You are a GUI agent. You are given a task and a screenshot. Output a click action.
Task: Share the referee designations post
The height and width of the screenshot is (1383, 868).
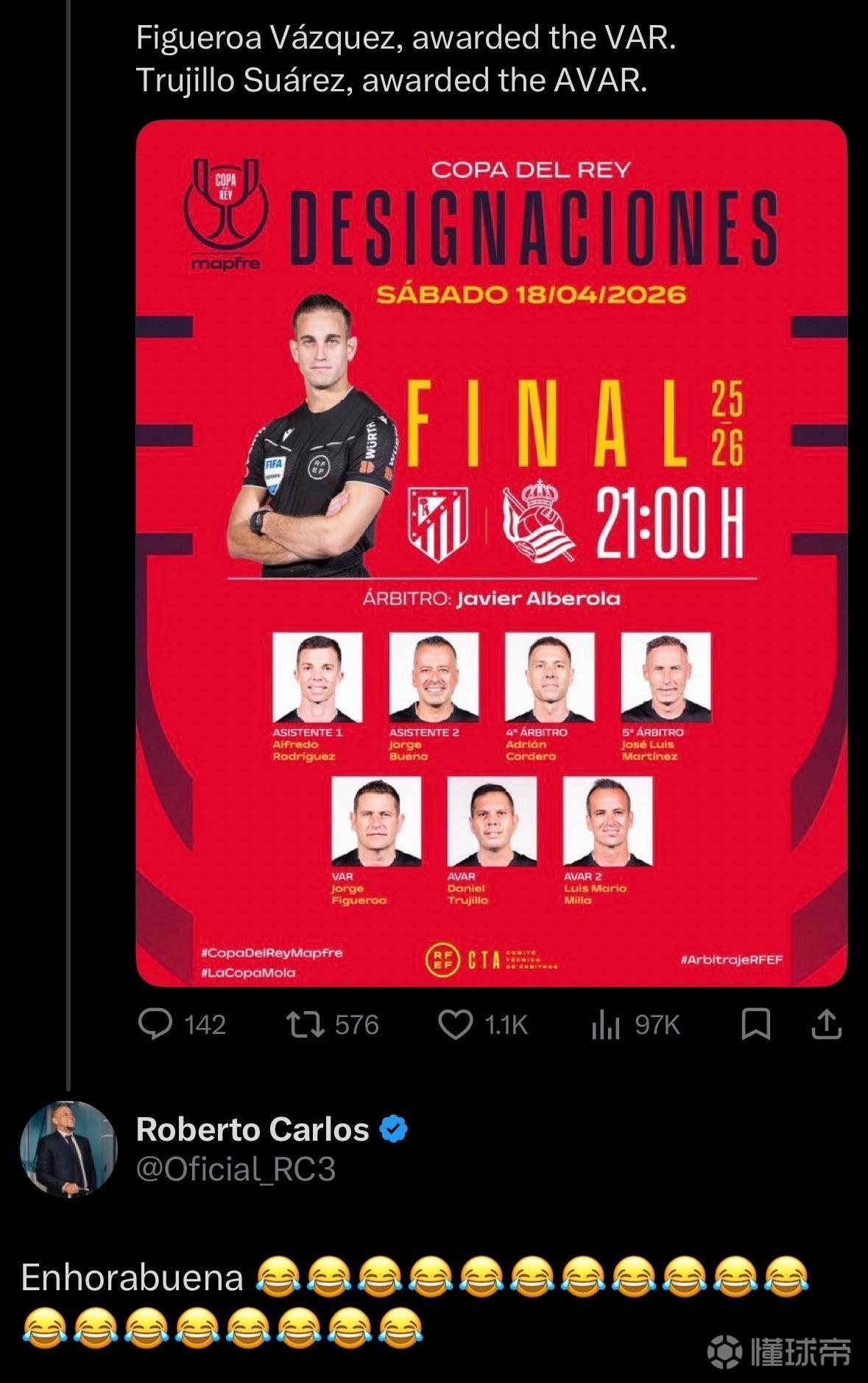(826, 1024)
